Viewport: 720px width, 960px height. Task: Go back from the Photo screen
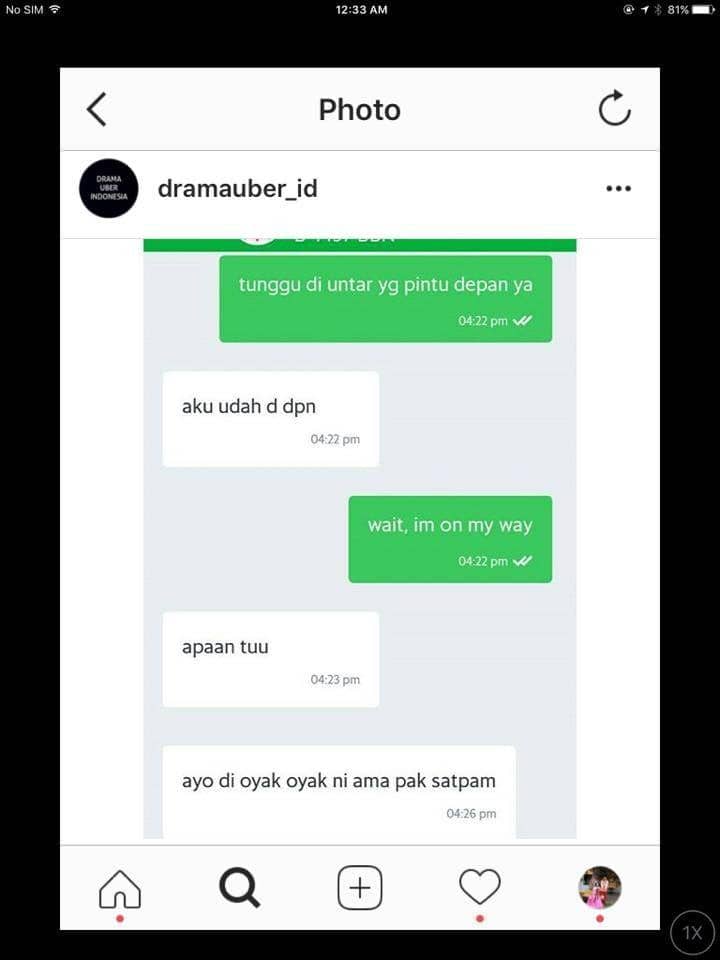[96, 109]
